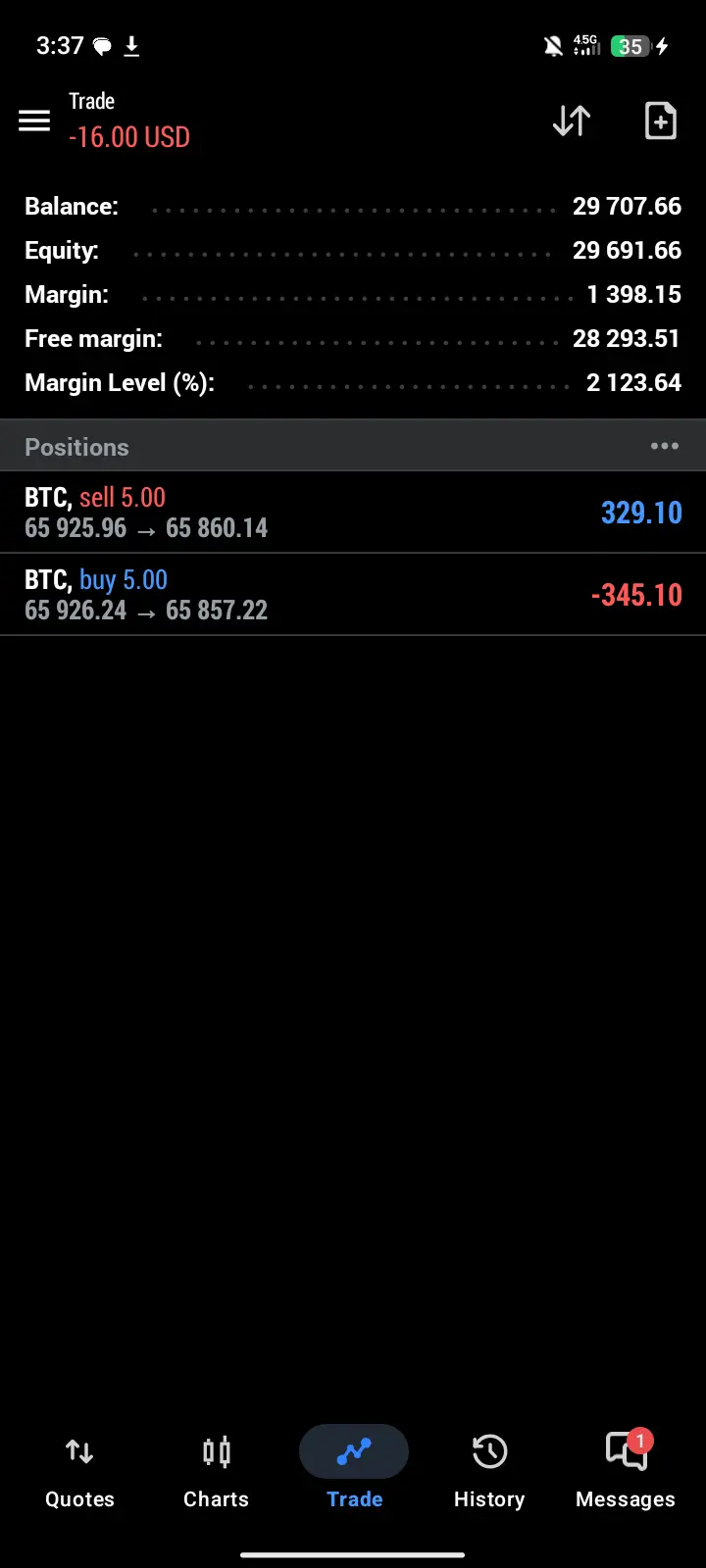Tap the sort arrows icon

[572, 121]
